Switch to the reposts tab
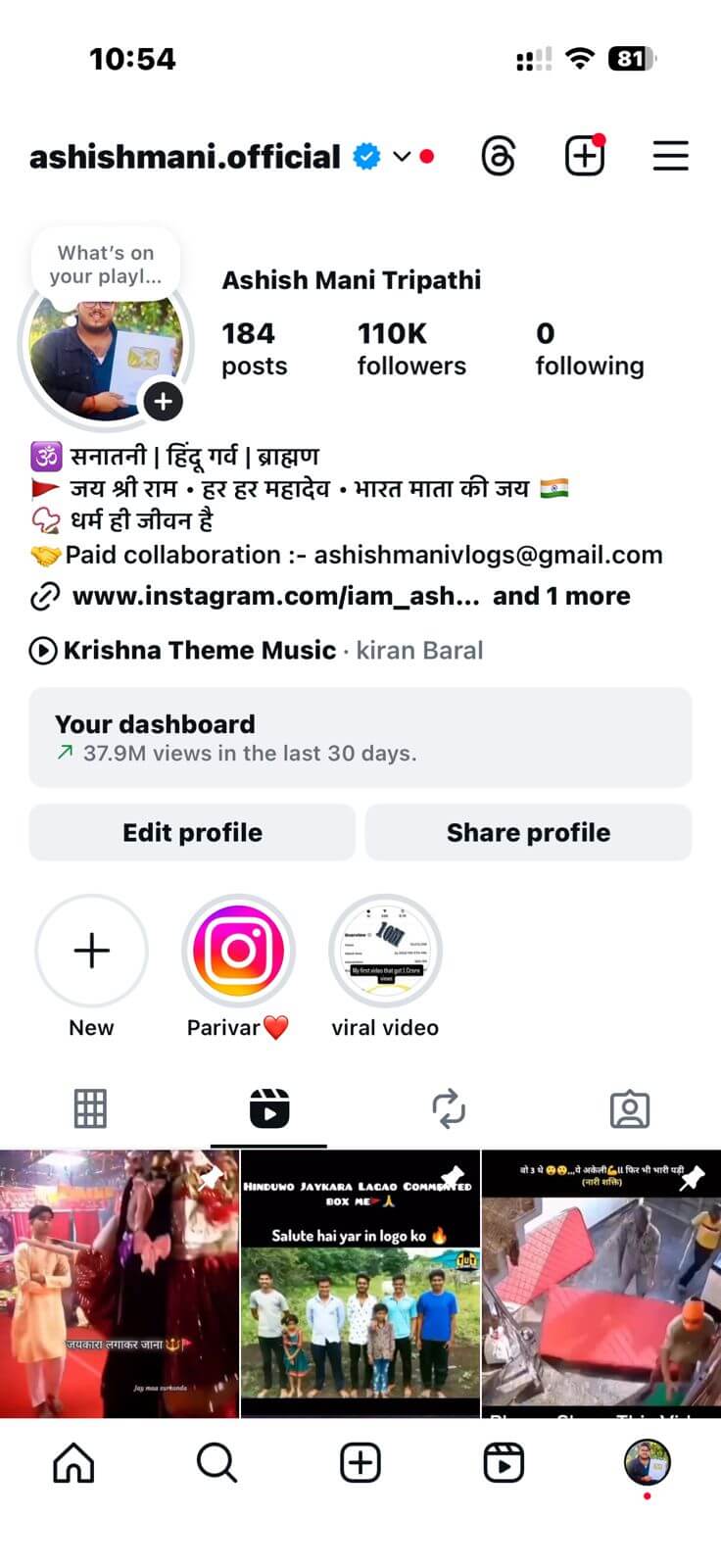Screen dimensions: 721x1568 (449, 1109)
